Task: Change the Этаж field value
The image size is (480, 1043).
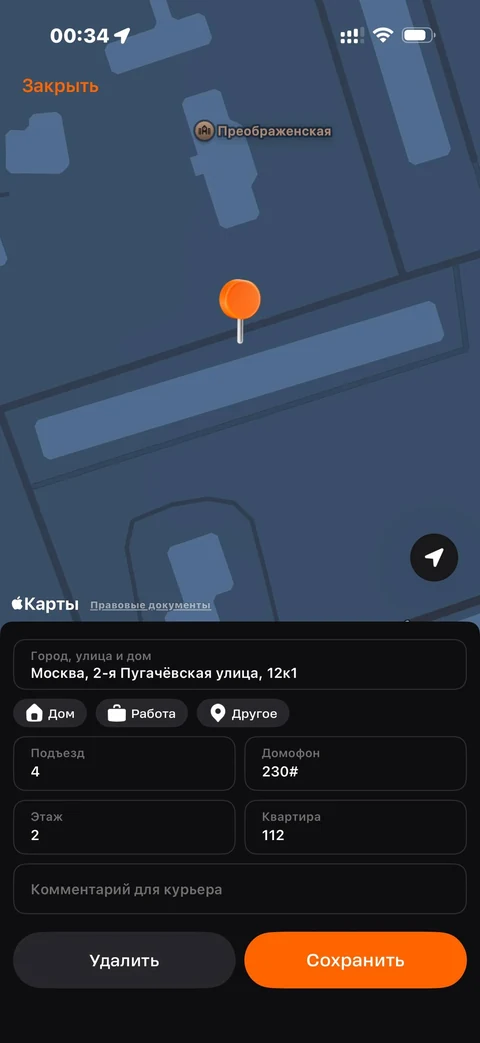Action: (124, 827)
